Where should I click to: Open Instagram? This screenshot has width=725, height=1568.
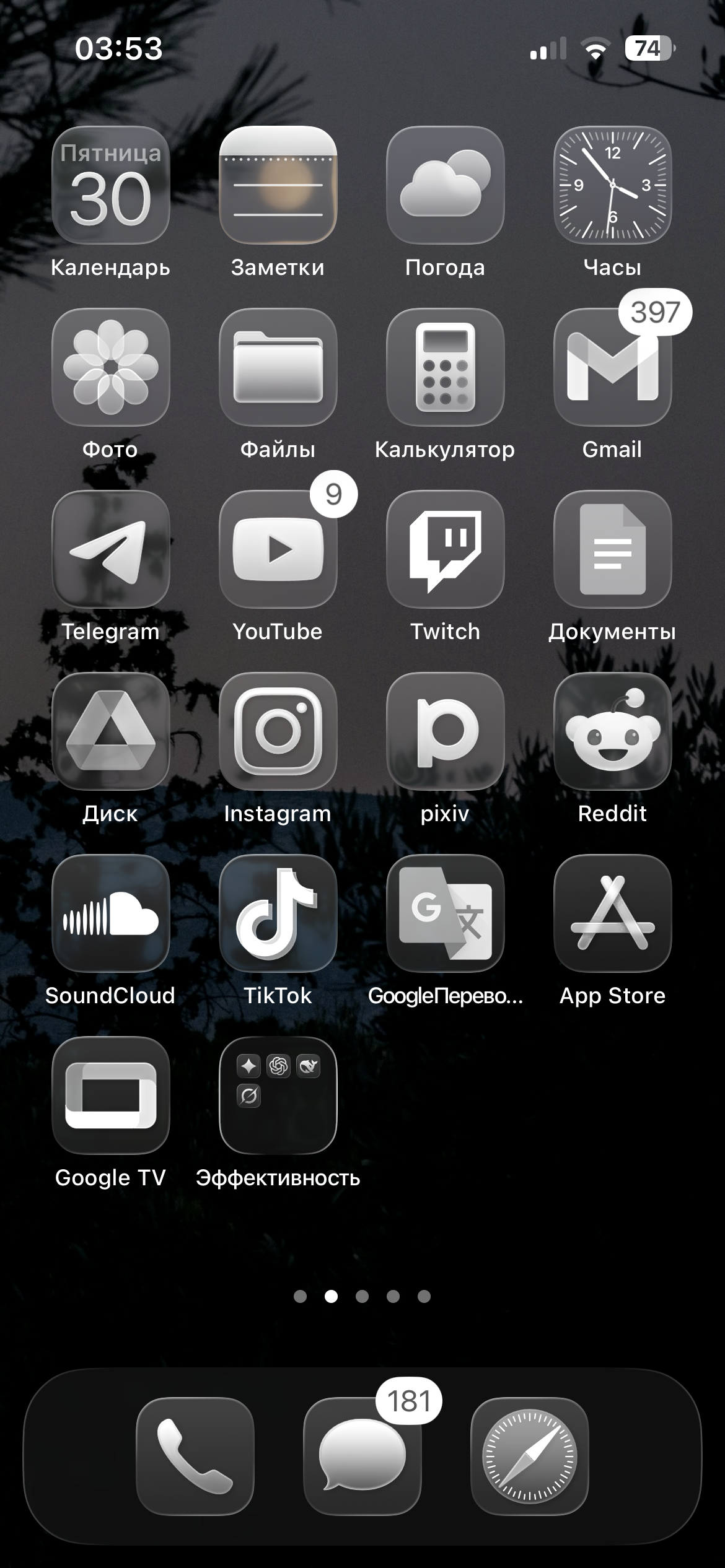278,731
